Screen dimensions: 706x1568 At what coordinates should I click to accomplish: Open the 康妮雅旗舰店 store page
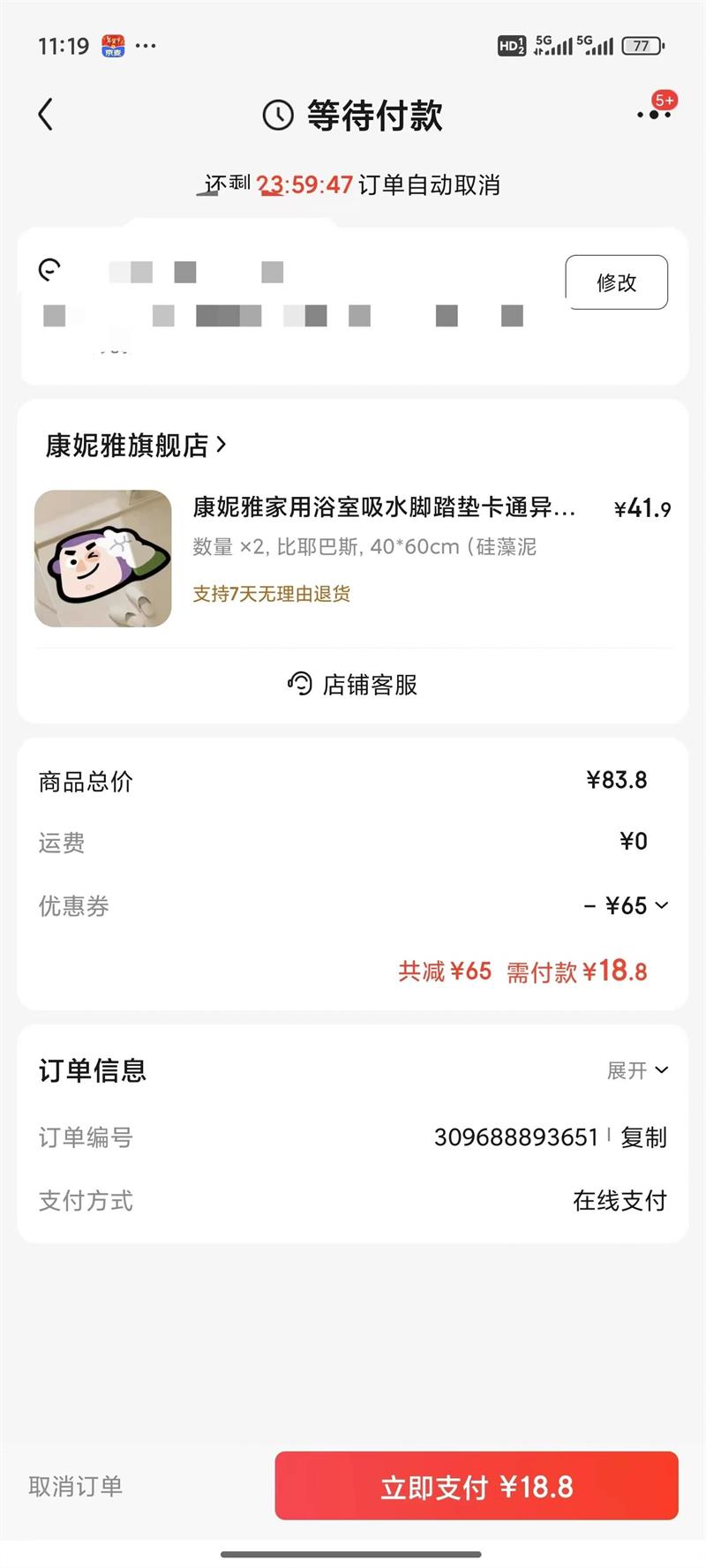tap(136, 446)
